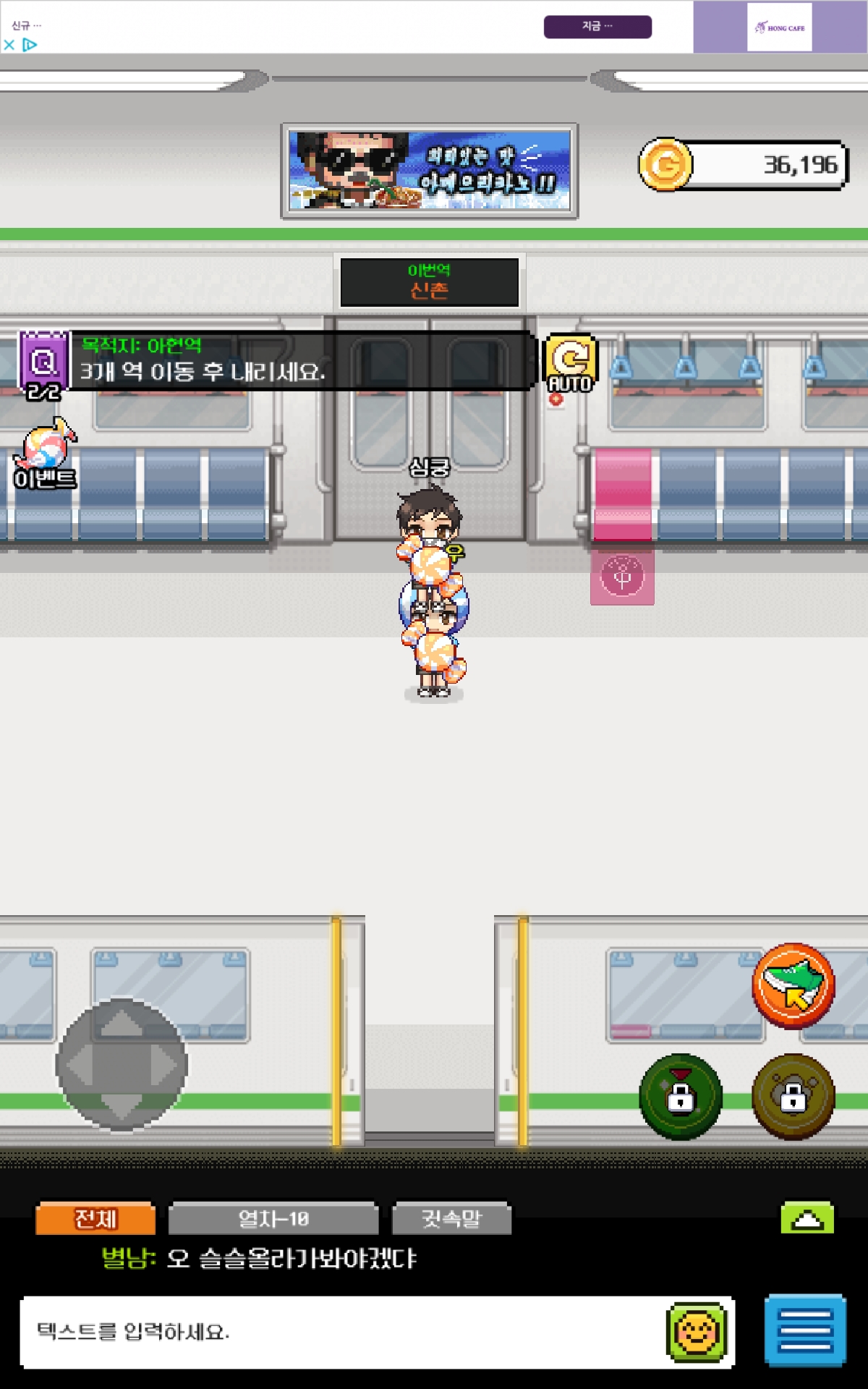868x1389 pixels.
Task: Open the quest icon showing 2/2
Action: [43, 364]
